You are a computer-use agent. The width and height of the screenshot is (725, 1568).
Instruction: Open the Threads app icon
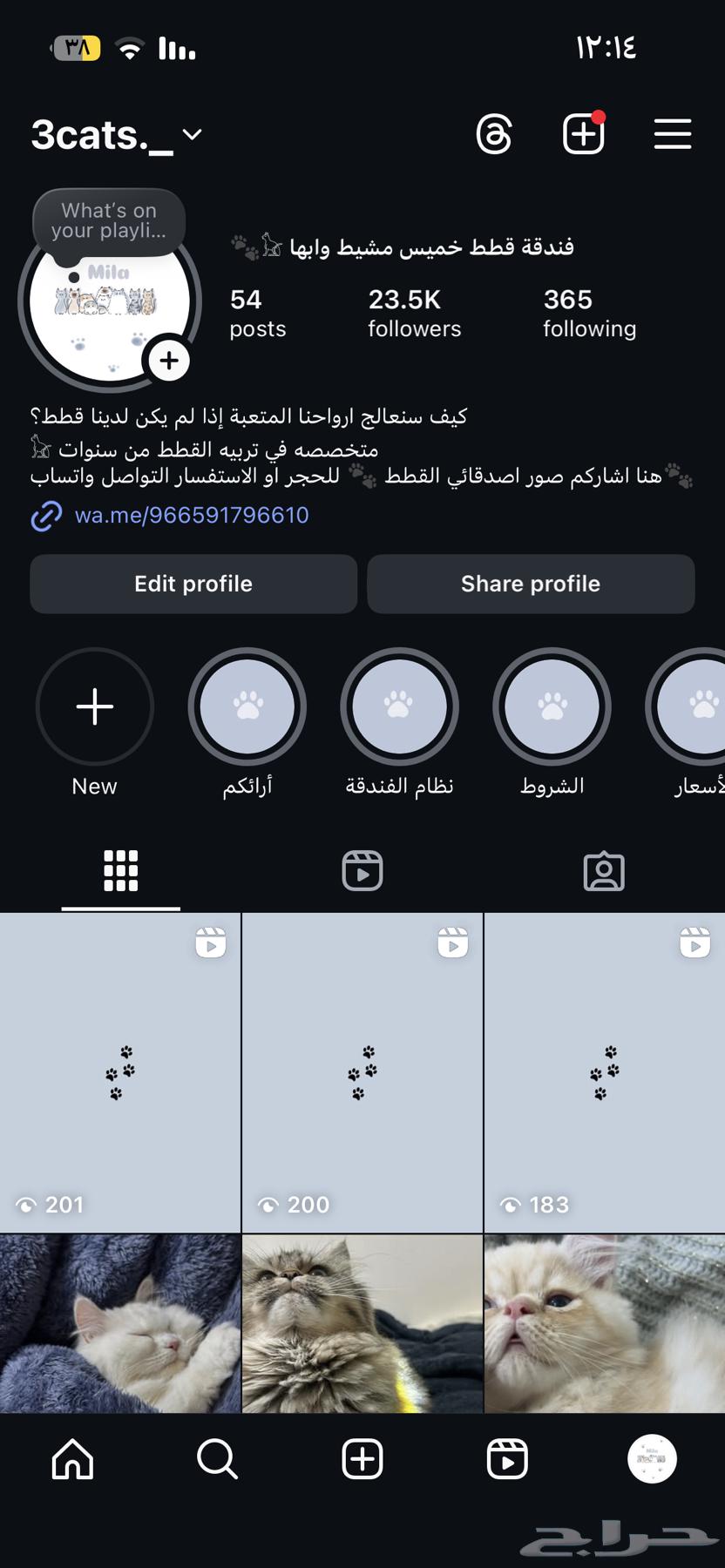494,133
